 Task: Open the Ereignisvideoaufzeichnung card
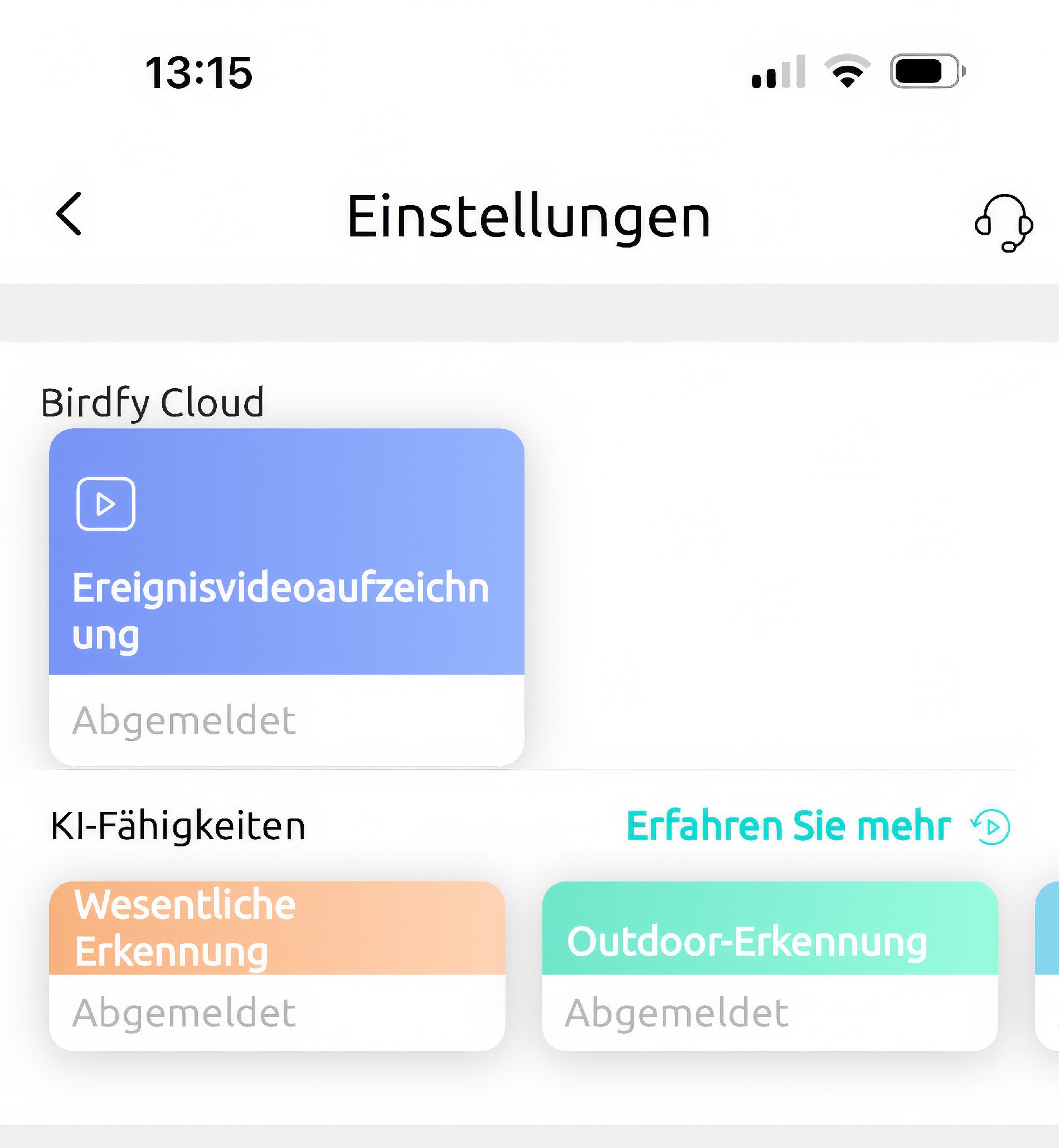coord(286,596)
